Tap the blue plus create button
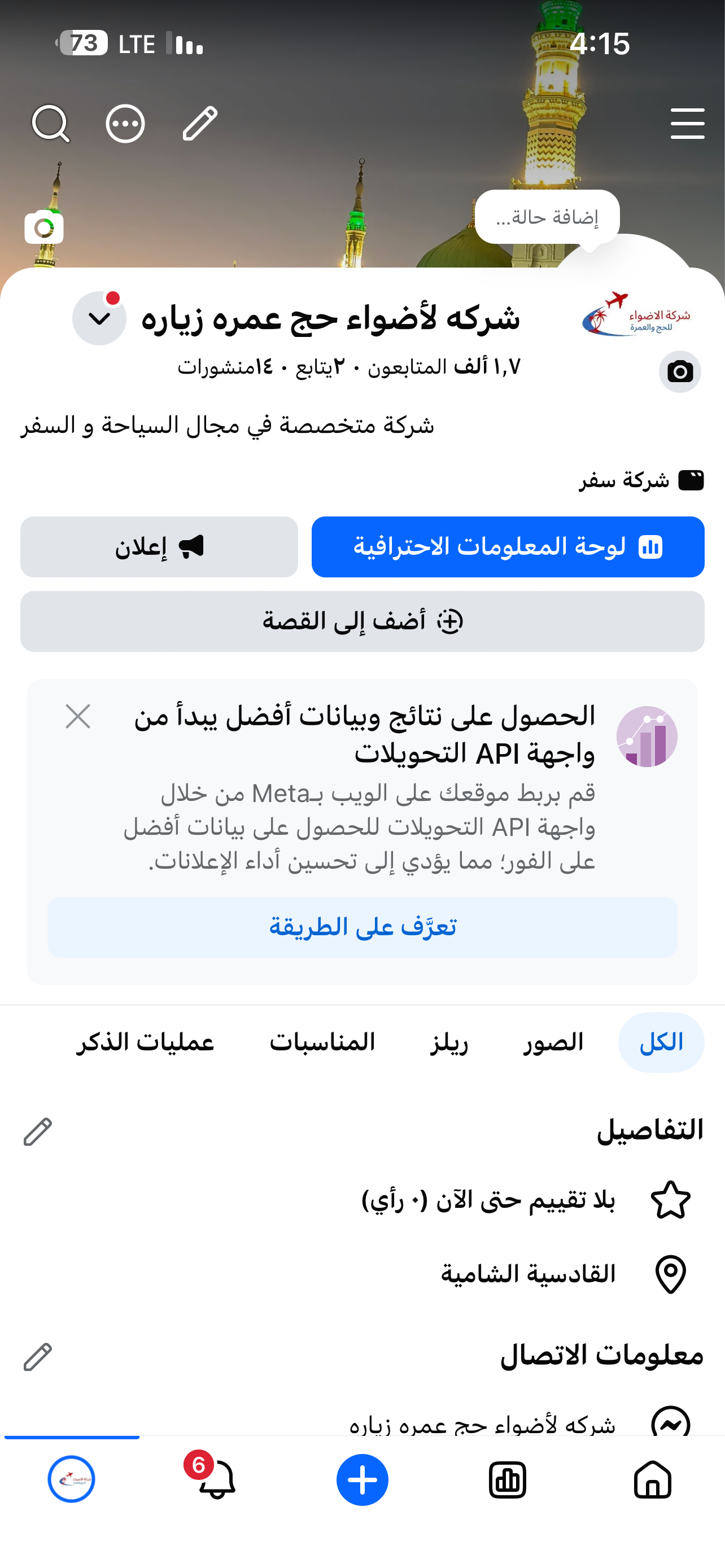 (x=362, y=1480)
